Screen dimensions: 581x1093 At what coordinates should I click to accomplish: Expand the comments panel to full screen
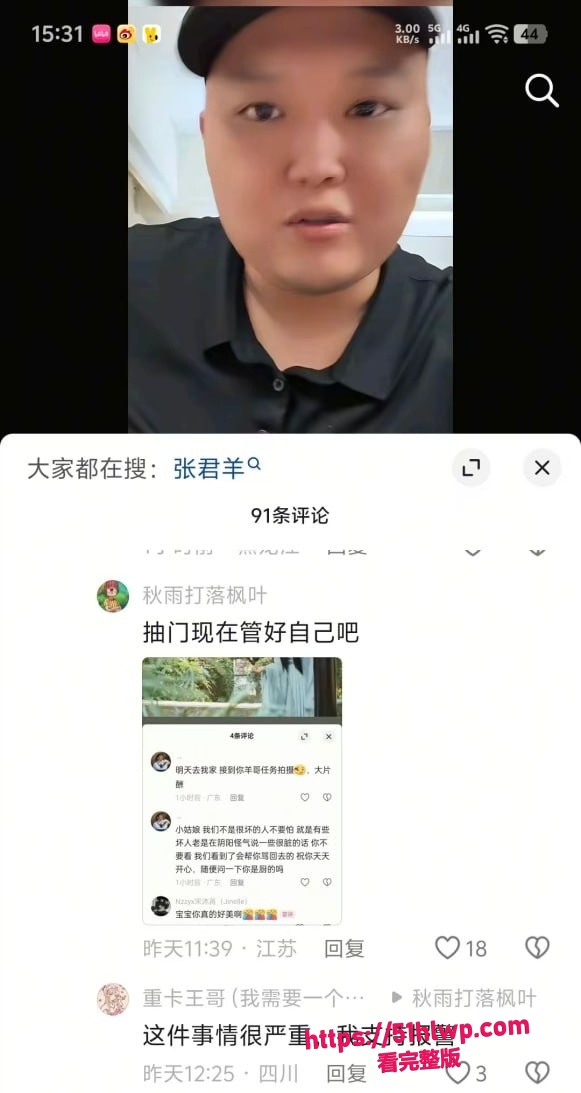pyautogui.click(x=471, y=468)
